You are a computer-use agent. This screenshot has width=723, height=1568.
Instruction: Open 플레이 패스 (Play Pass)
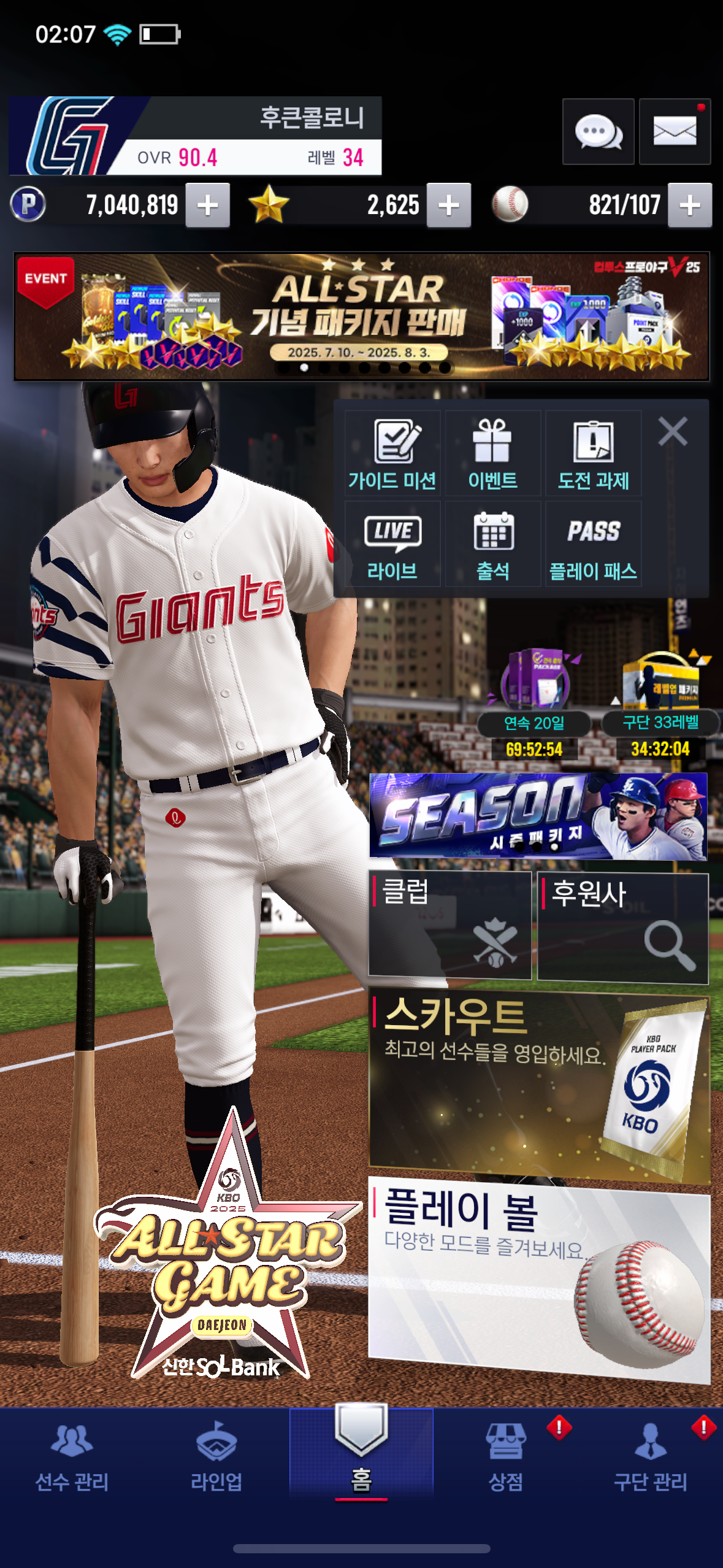click(593, 544)
